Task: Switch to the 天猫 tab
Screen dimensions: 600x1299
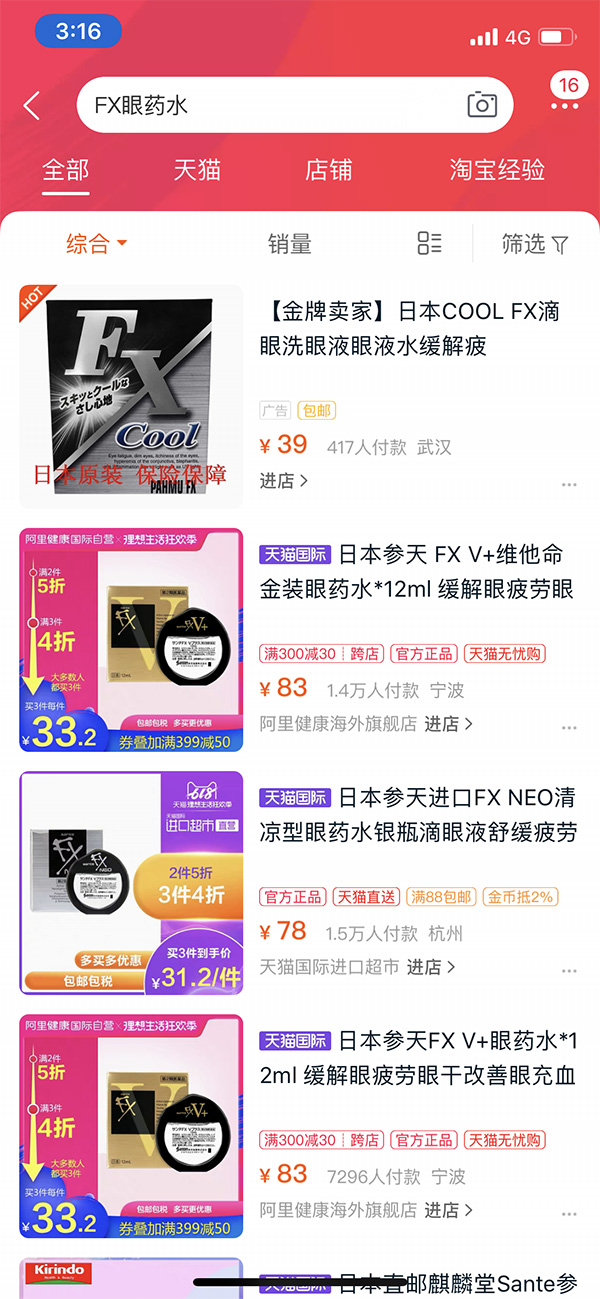Action: (197, 170)
